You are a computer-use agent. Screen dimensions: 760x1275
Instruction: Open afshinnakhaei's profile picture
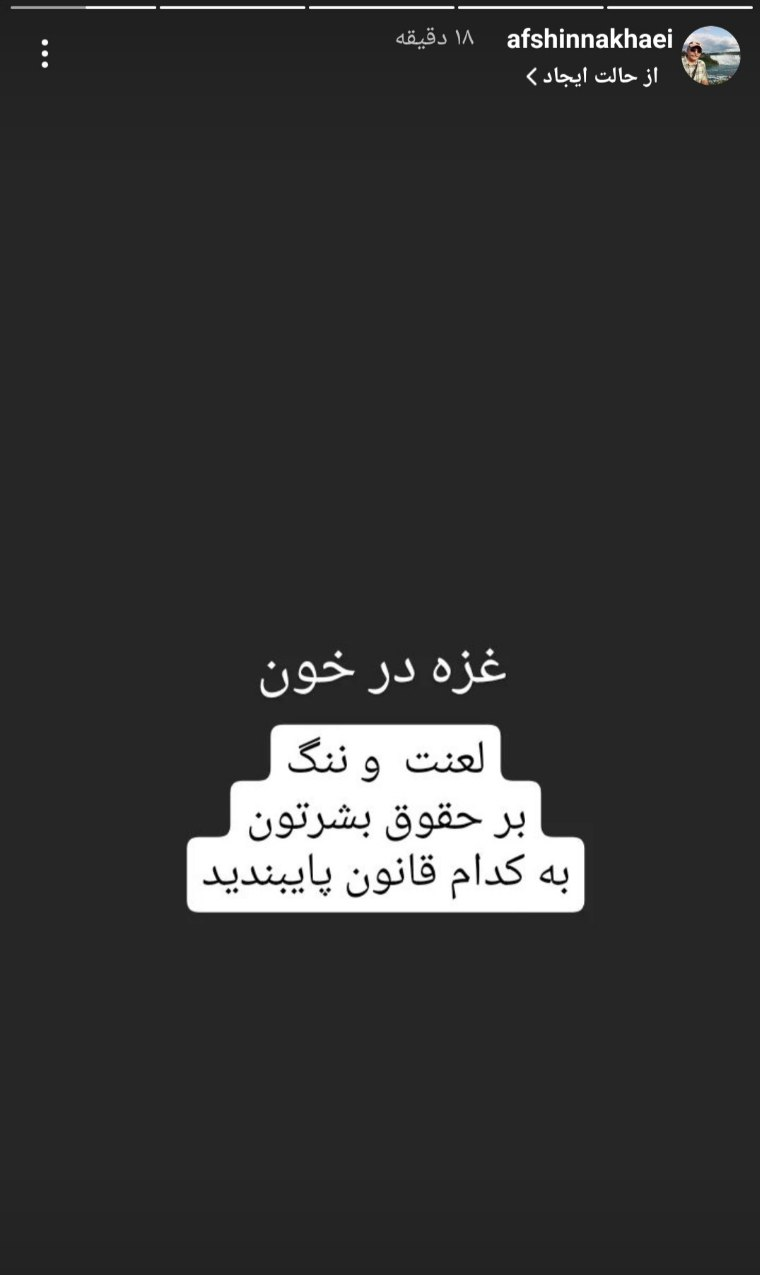point(711,55)
